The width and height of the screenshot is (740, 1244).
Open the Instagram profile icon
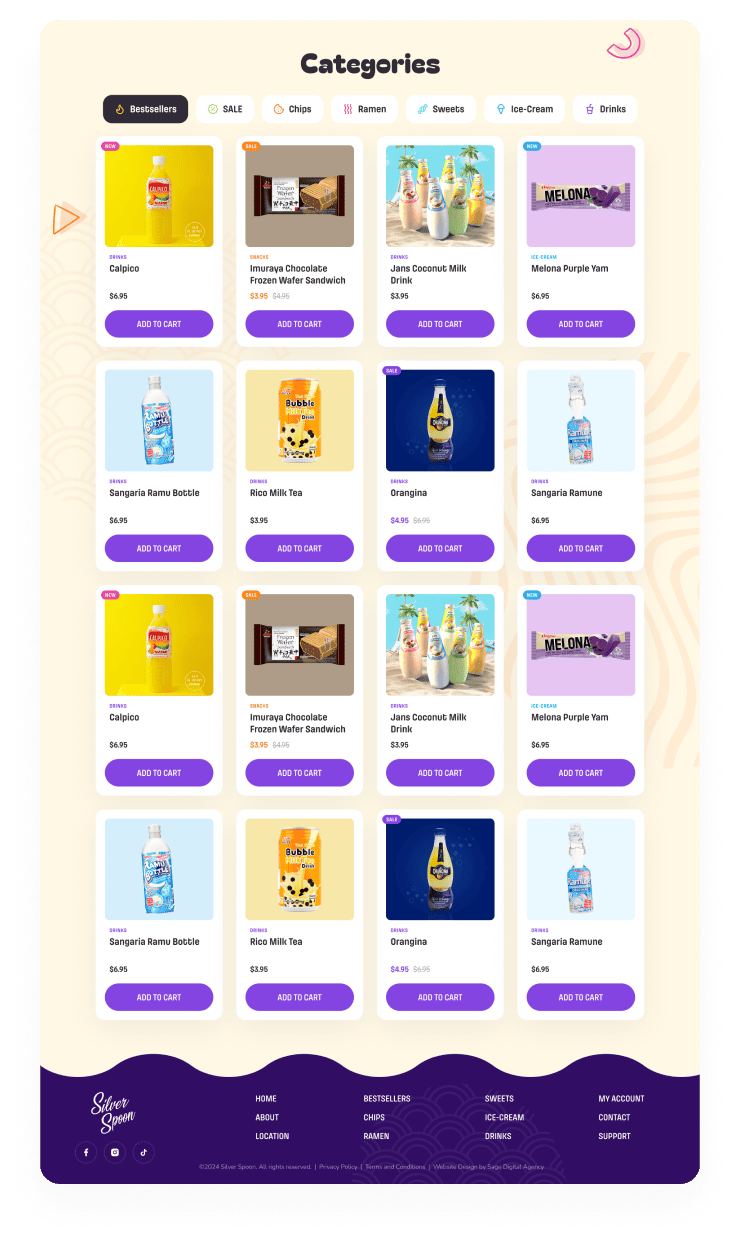115,1152
